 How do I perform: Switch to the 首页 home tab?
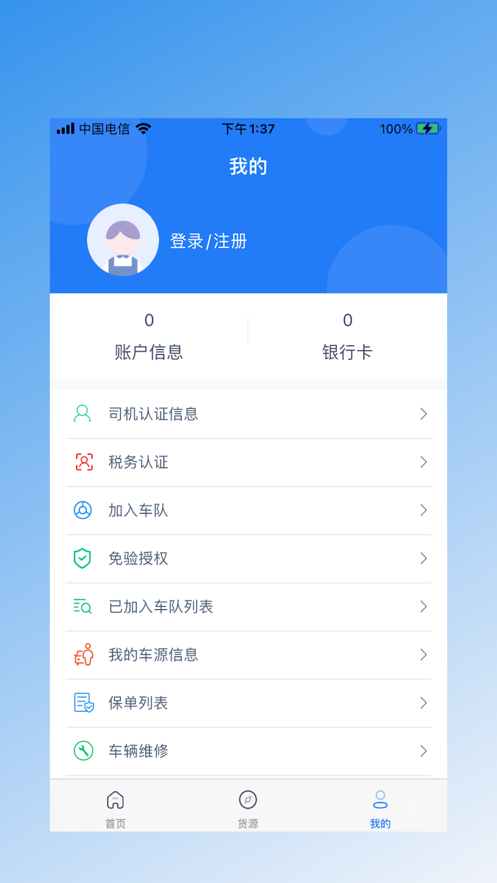115,809
